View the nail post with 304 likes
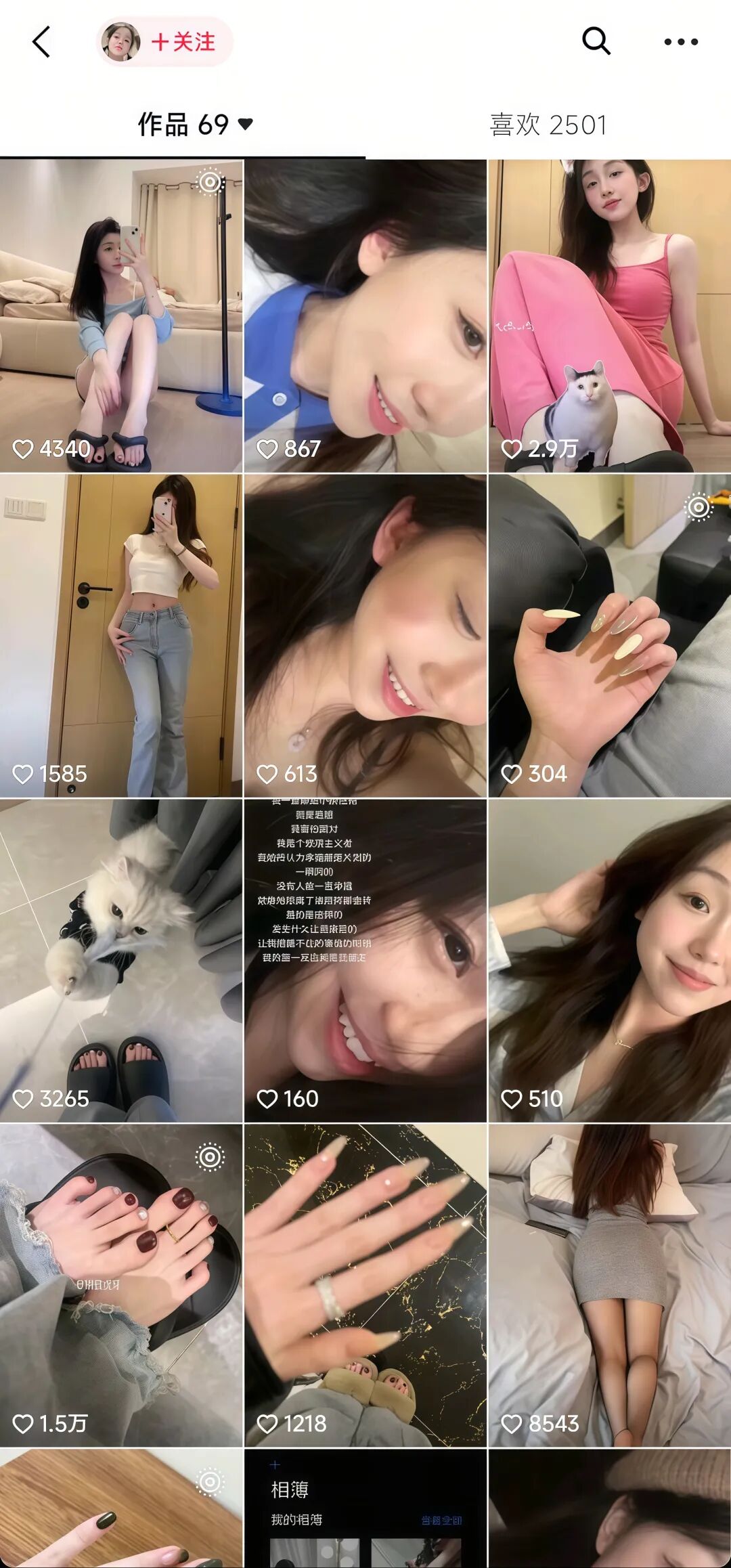The height and width of the screenshot is (1568, 731). tap(610, 635)
